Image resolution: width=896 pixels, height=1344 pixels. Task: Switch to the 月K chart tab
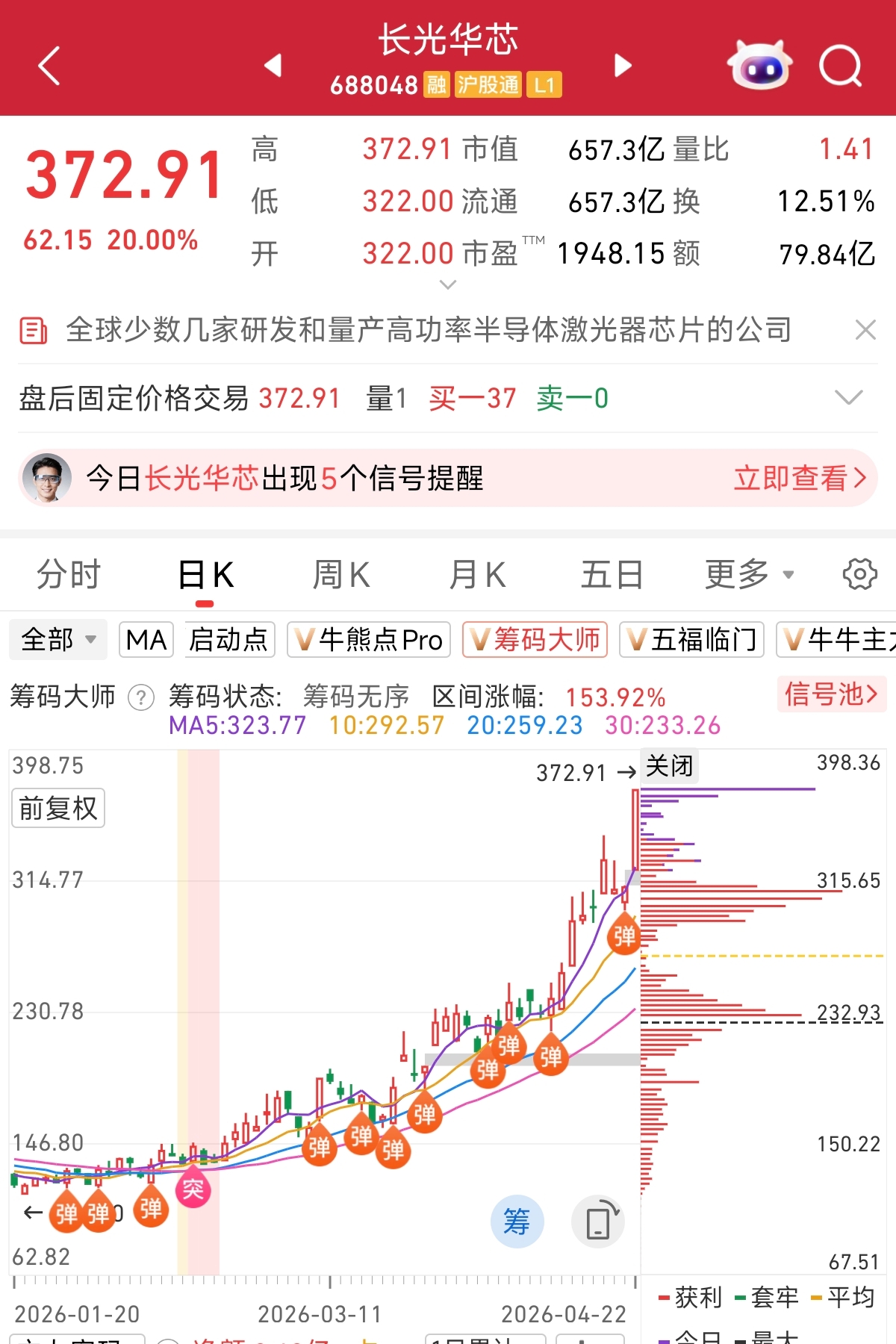[477, 575]
